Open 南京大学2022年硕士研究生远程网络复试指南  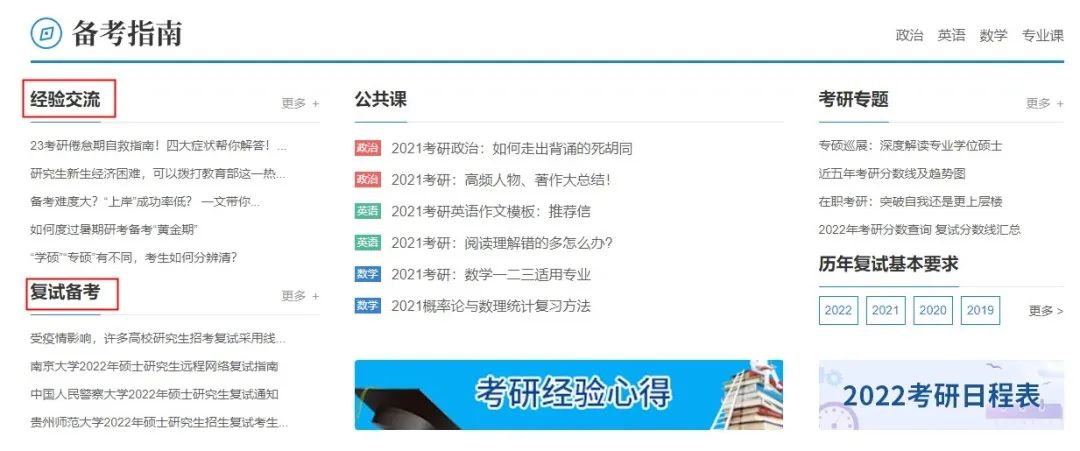pos(154,366)
